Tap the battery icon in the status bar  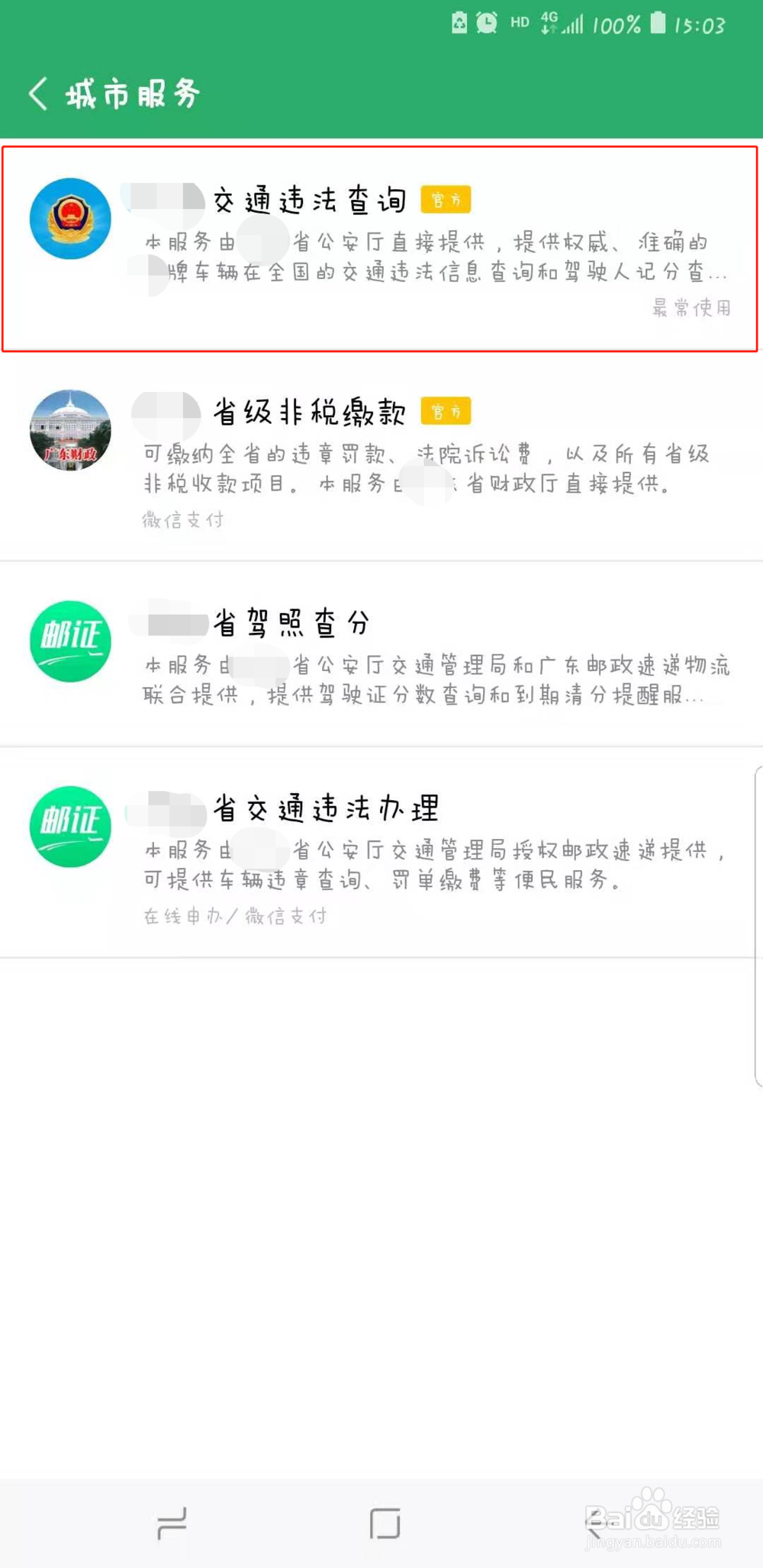[x=658, y=23]
